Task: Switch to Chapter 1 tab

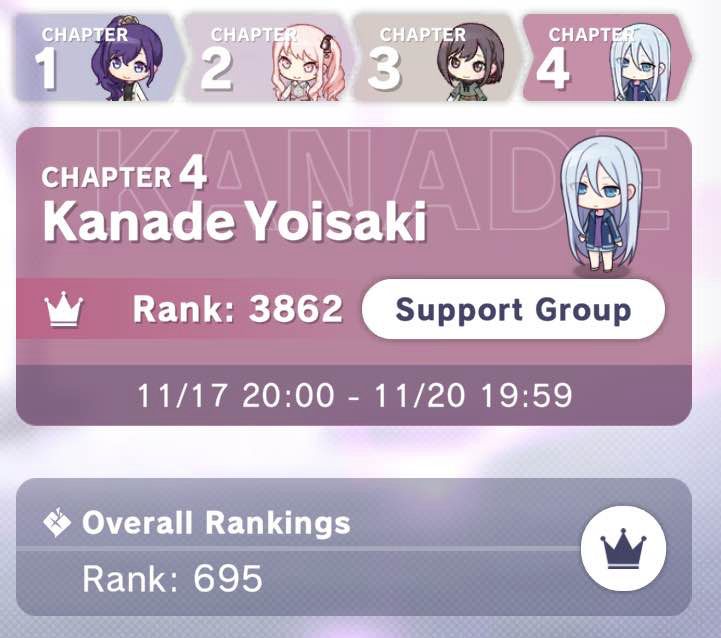Action: coord(95,60)
